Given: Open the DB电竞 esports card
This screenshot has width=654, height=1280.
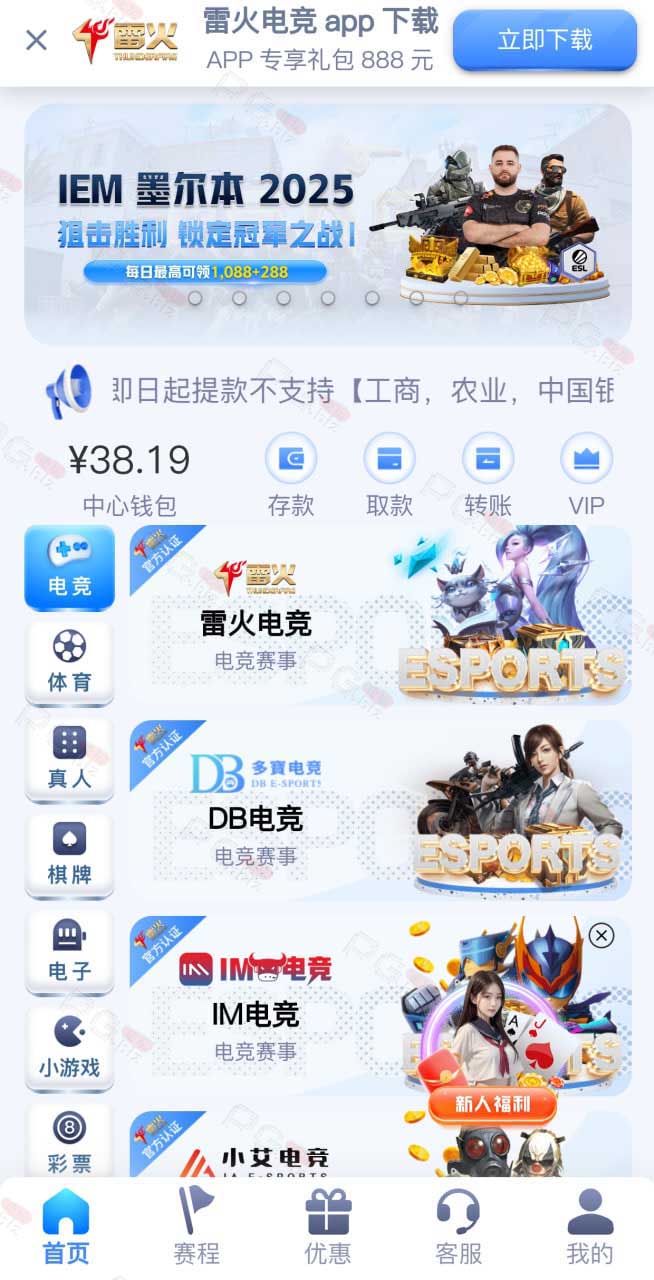Looking at the screenshot, I should pos(381,810).
